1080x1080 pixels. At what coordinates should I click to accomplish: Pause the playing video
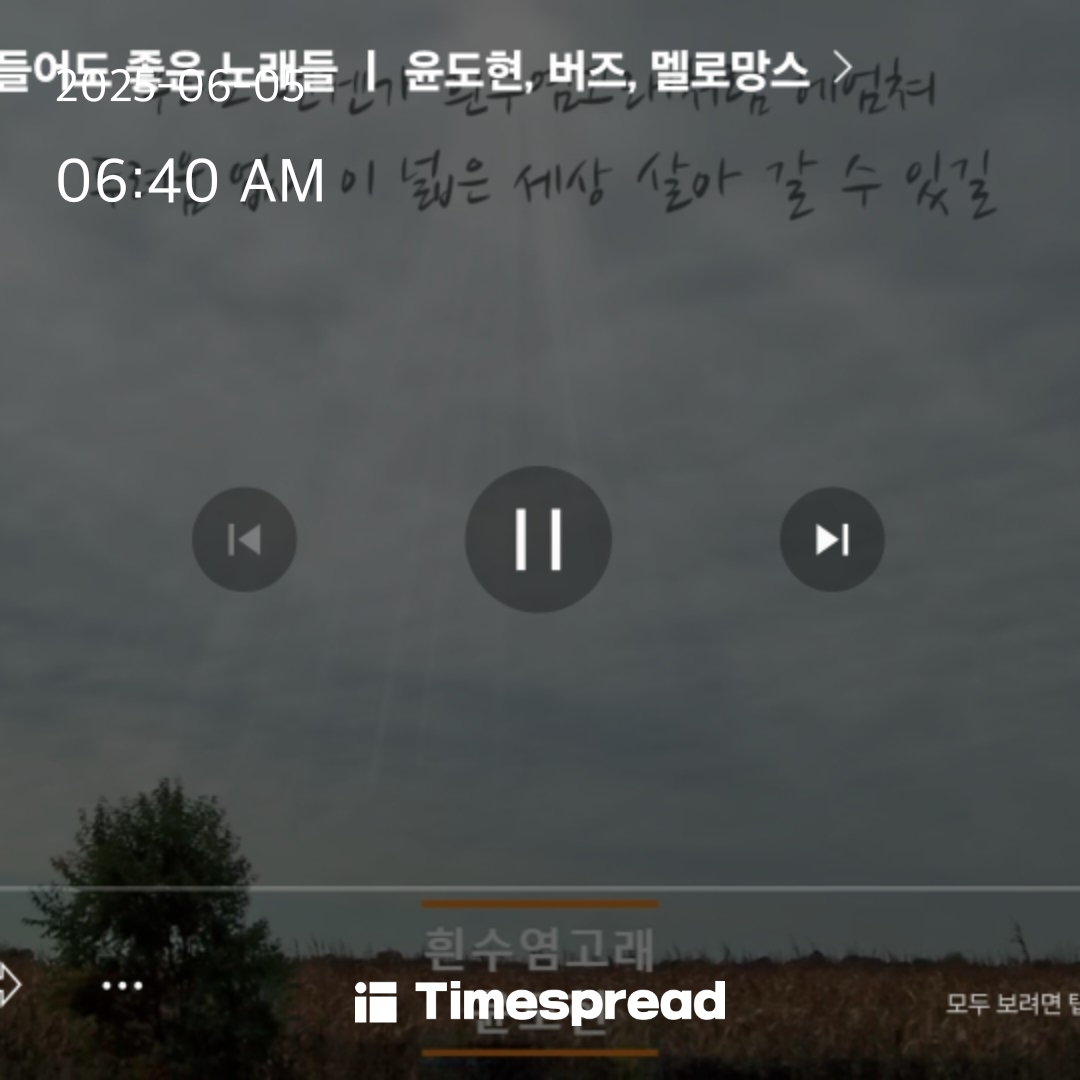click(x=538, y=539)
